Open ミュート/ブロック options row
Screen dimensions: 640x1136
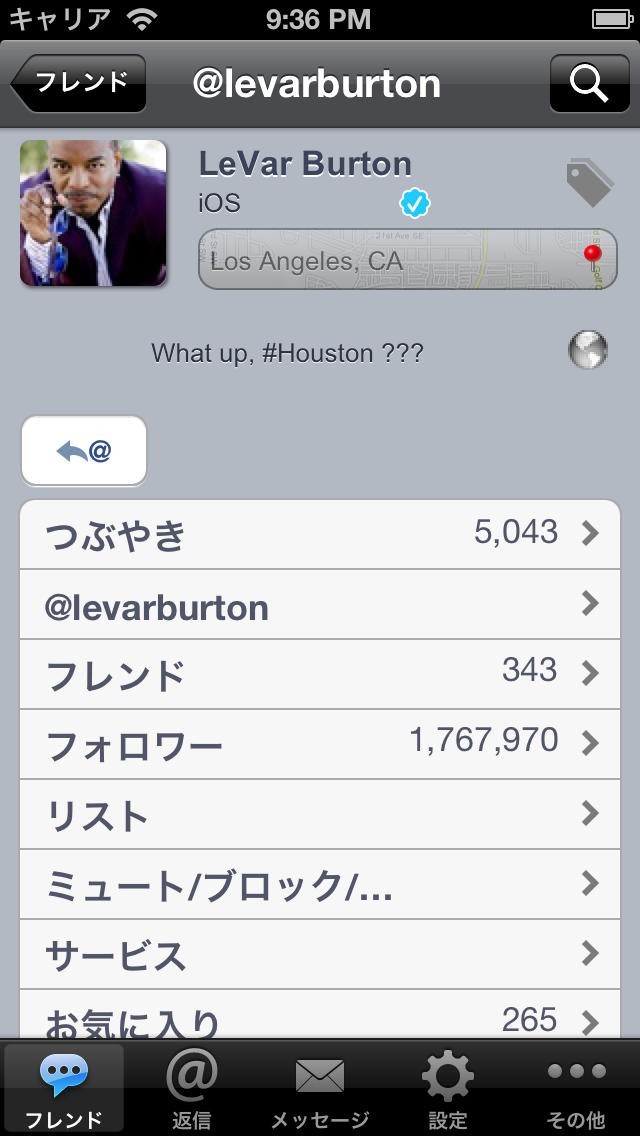pyautogui.click(x=320, y=885)
